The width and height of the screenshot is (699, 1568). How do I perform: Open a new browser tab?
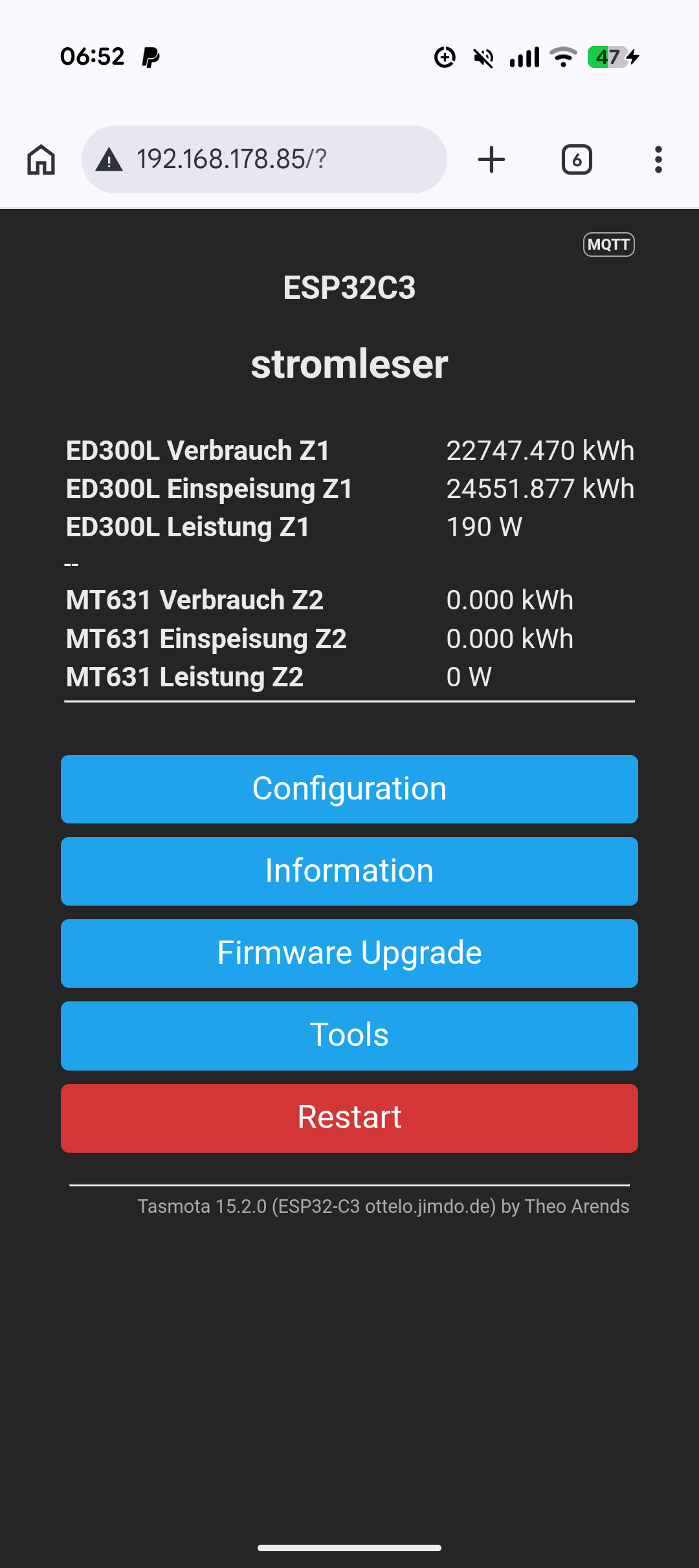[x=491, y=160]
